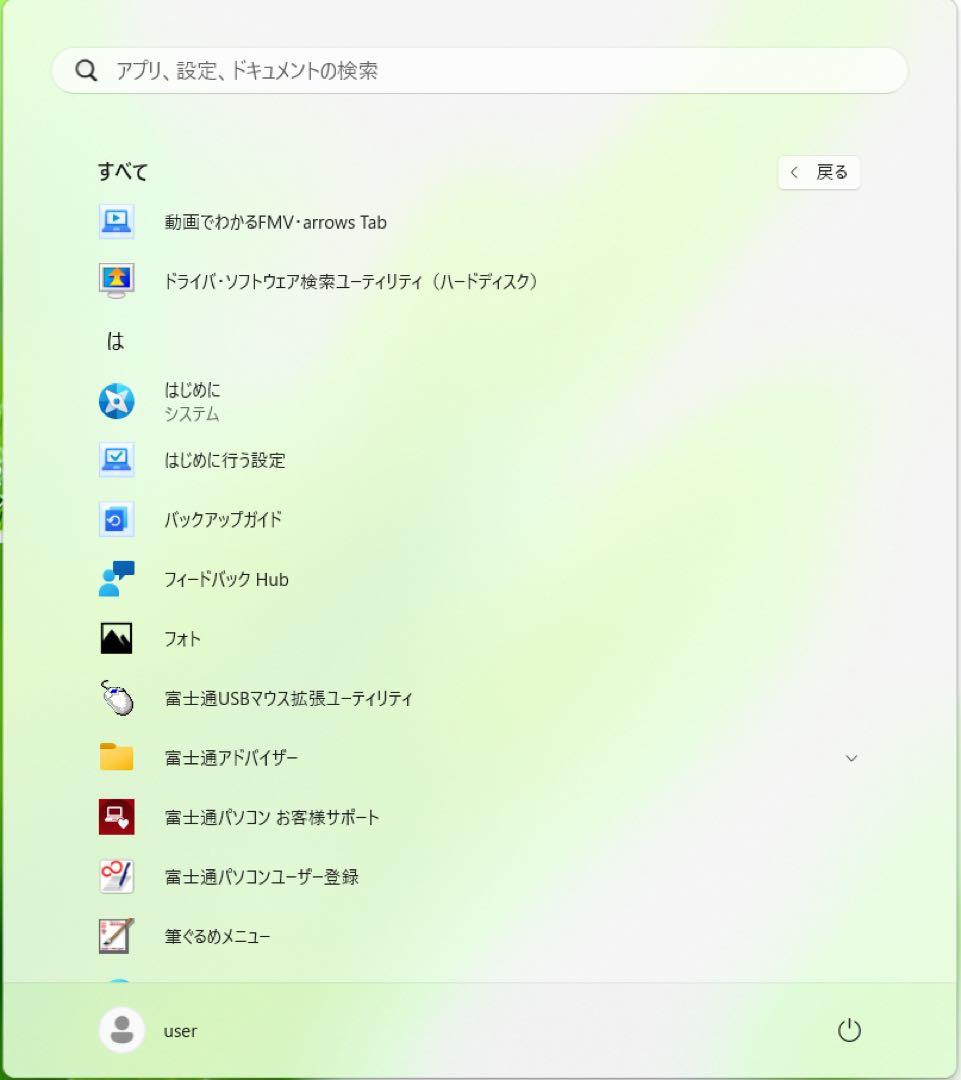Click the 戻る back button

tap(819, 172)
